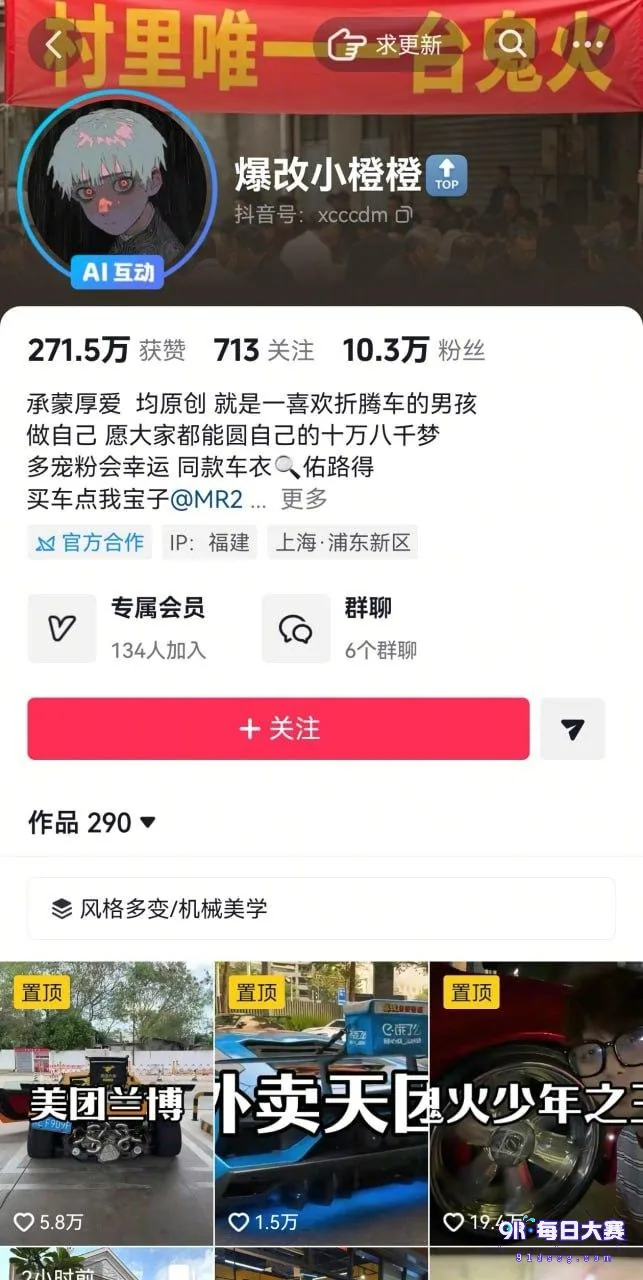
Task: Copy the Douyin ID xcccdm
Action: (404, 214)
